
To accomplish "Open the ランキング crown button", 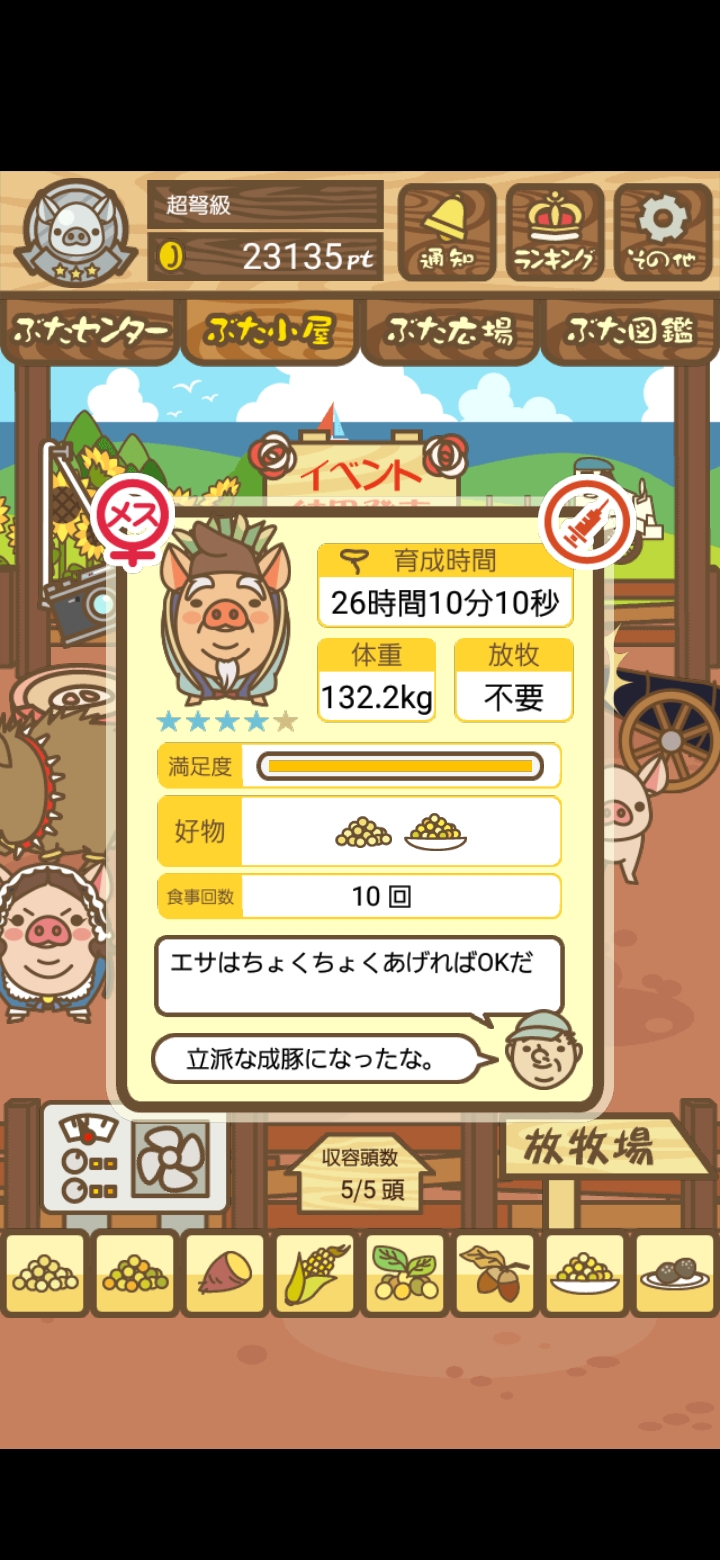I will (x=555, y=233).
